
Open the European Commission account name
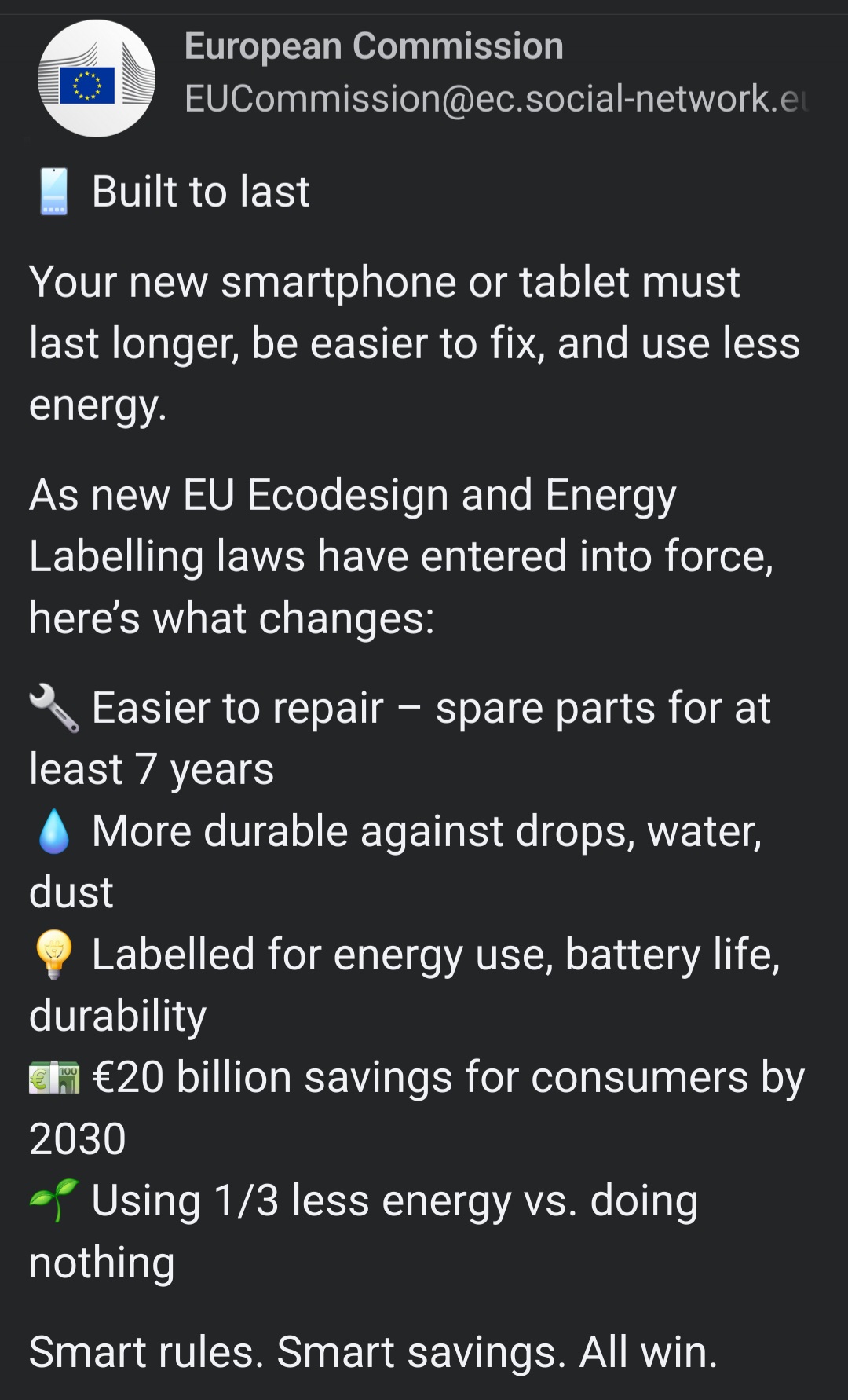(374, 46)
